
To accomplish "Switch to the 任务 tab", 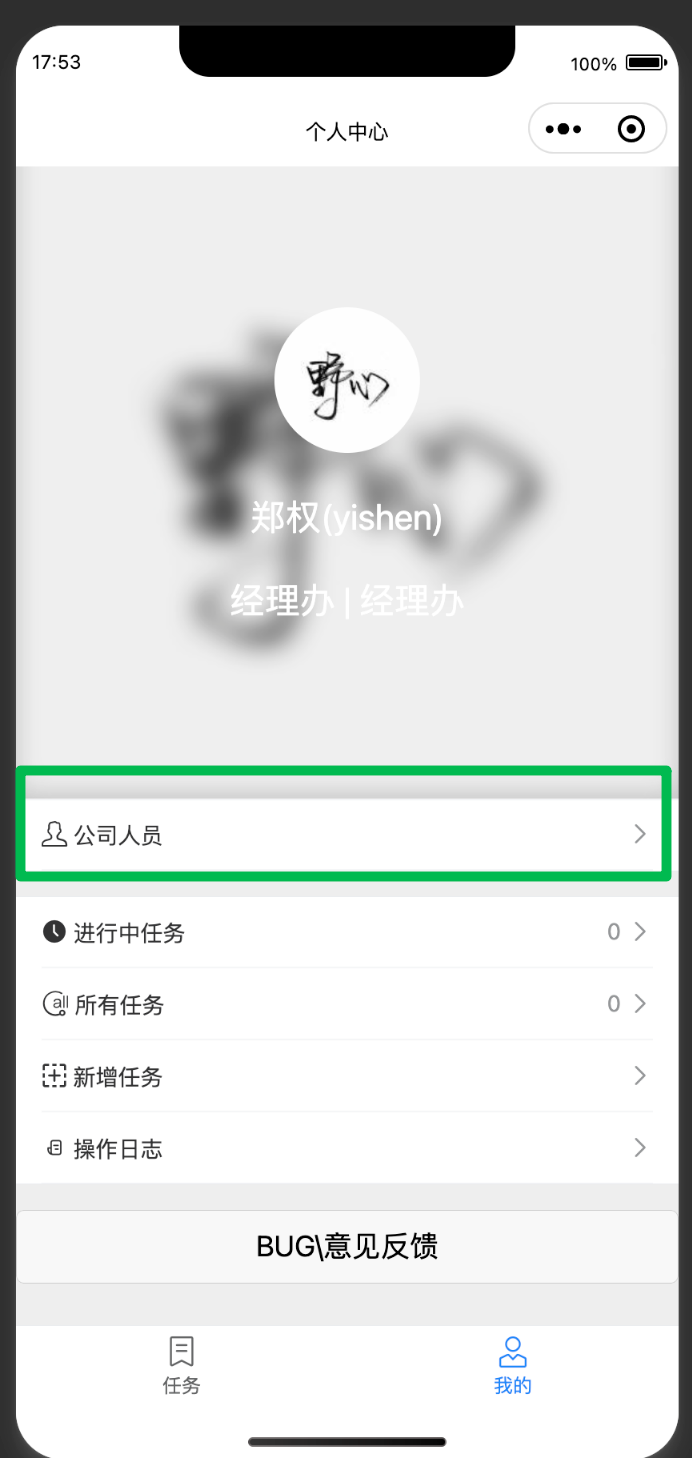I will (181, 1365).
